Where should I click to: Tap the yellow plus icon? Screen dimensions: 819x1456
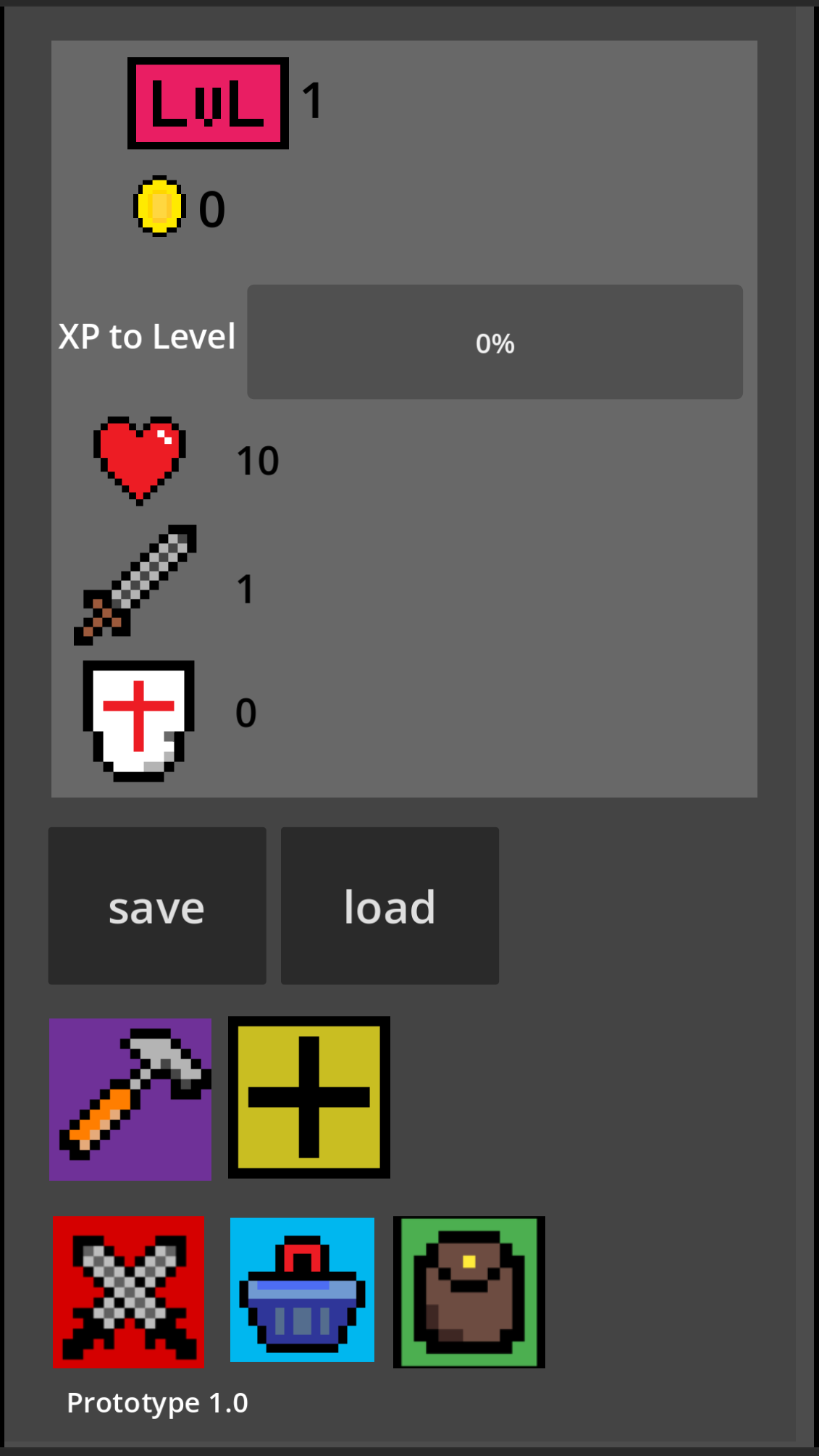point(309,1097)
